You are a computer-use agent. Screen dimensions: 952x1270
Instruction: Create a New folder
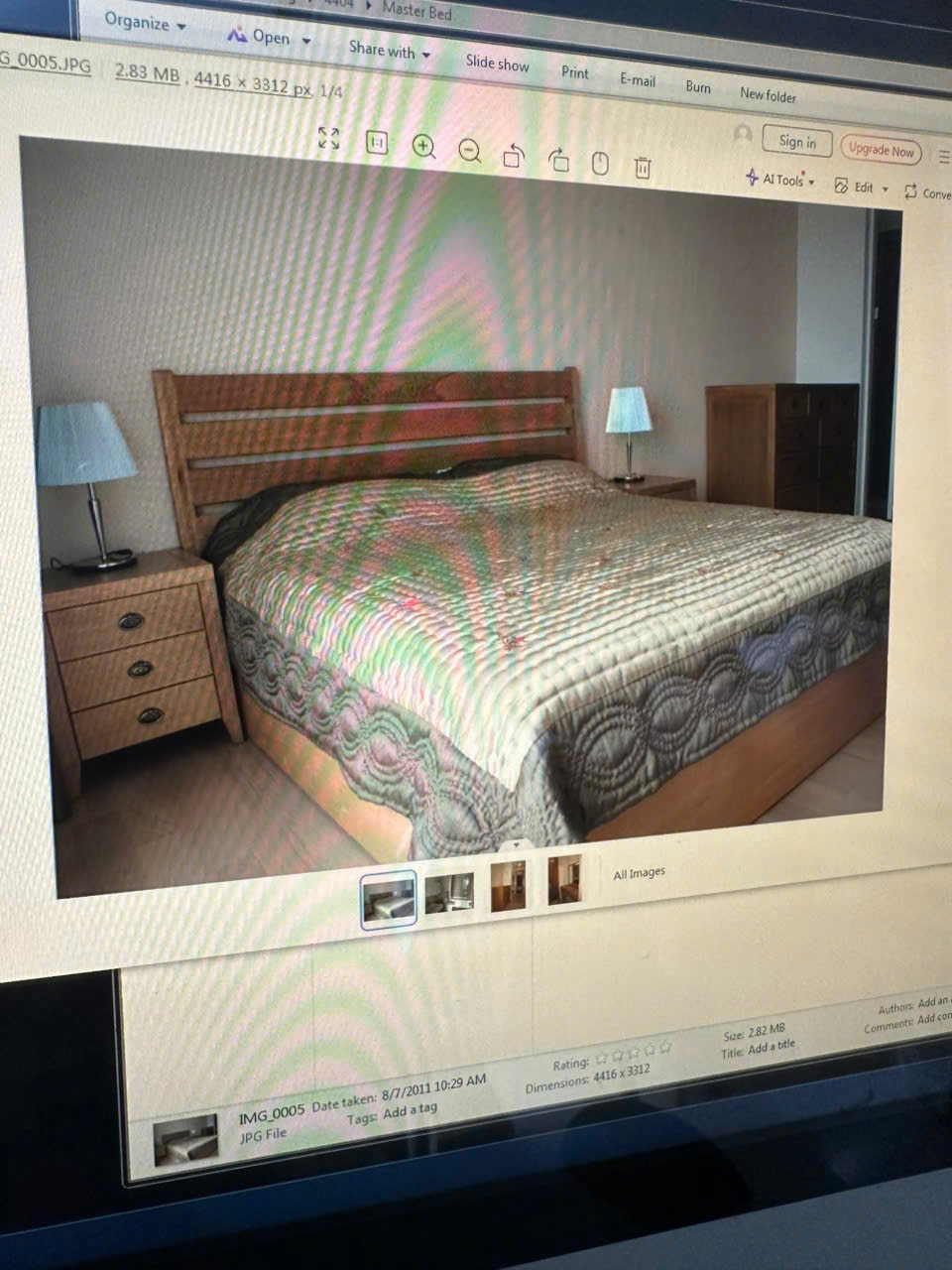768,95
